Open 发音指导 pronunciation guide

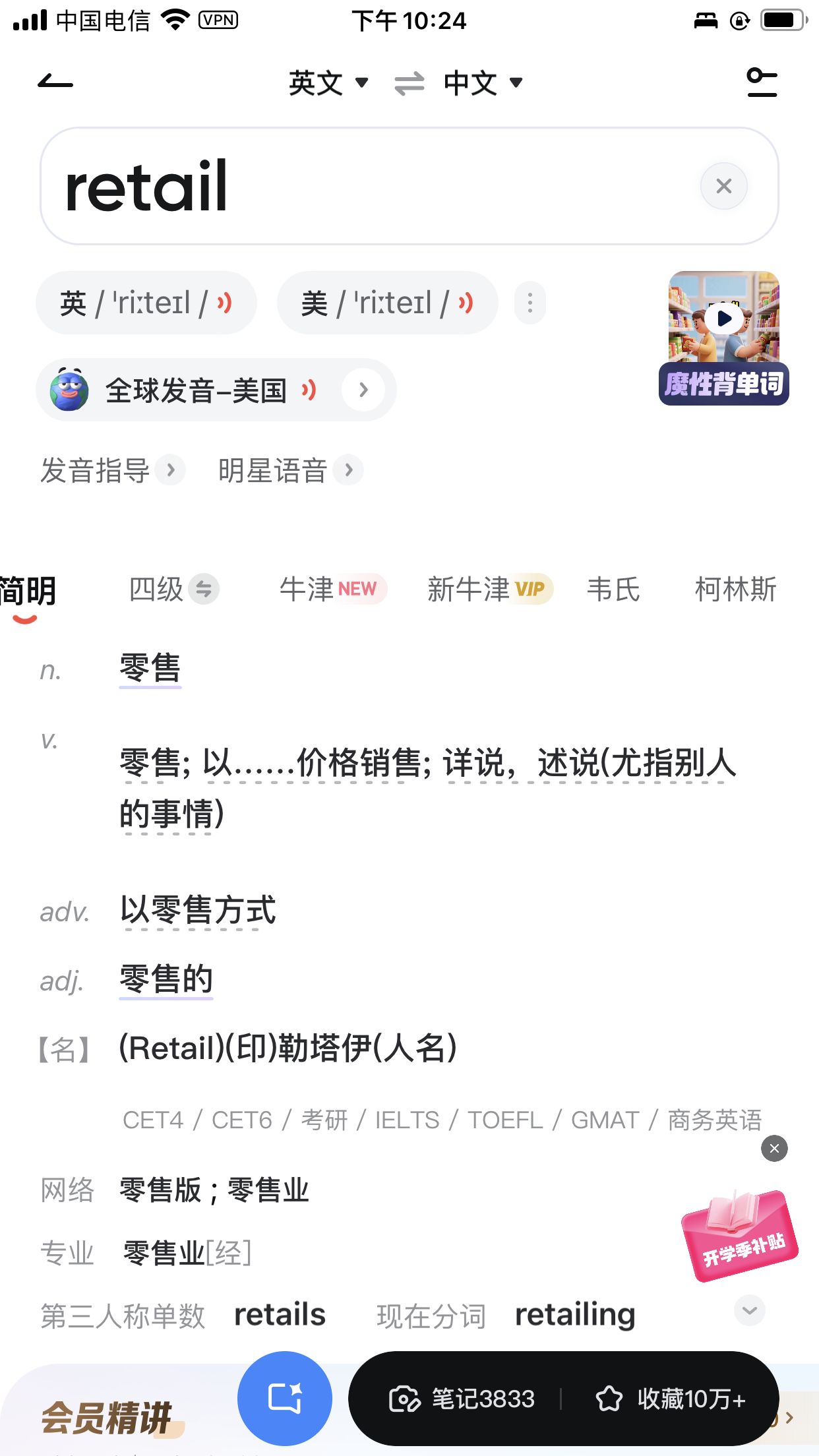112,471
